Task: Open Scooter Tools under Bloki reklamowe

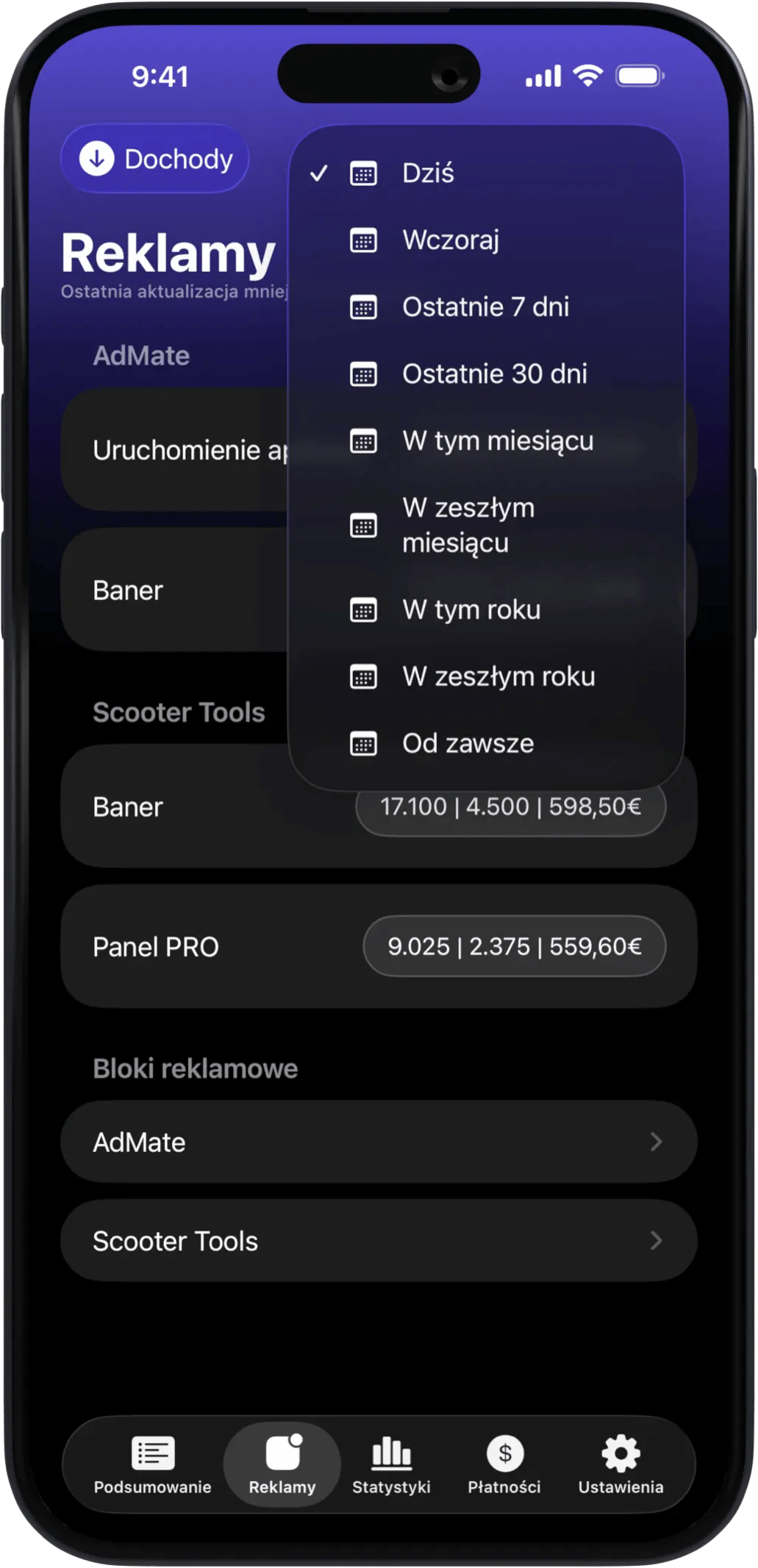Action: click(378, 1241)
